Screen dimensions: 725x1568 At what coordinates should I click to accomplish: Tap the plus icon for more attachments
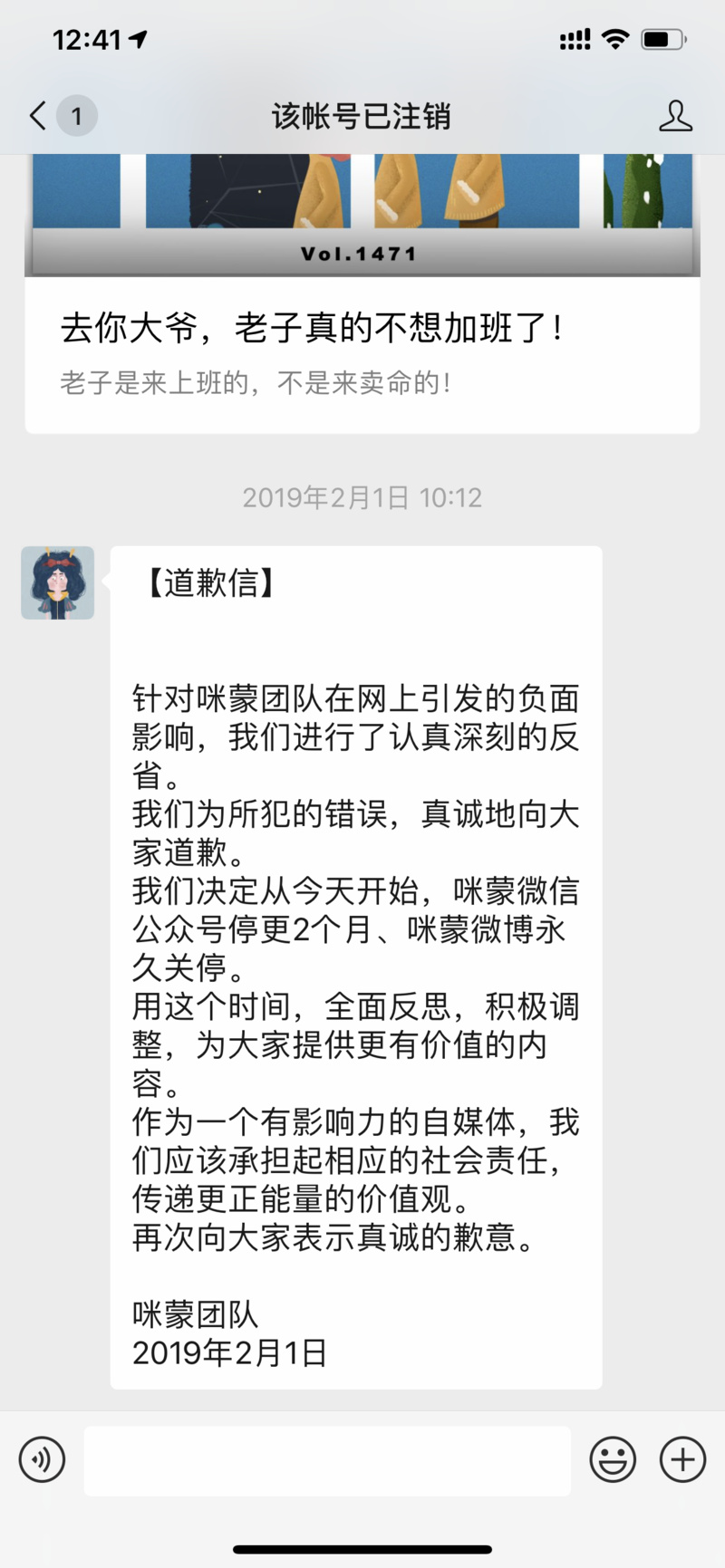[680, 1459]
